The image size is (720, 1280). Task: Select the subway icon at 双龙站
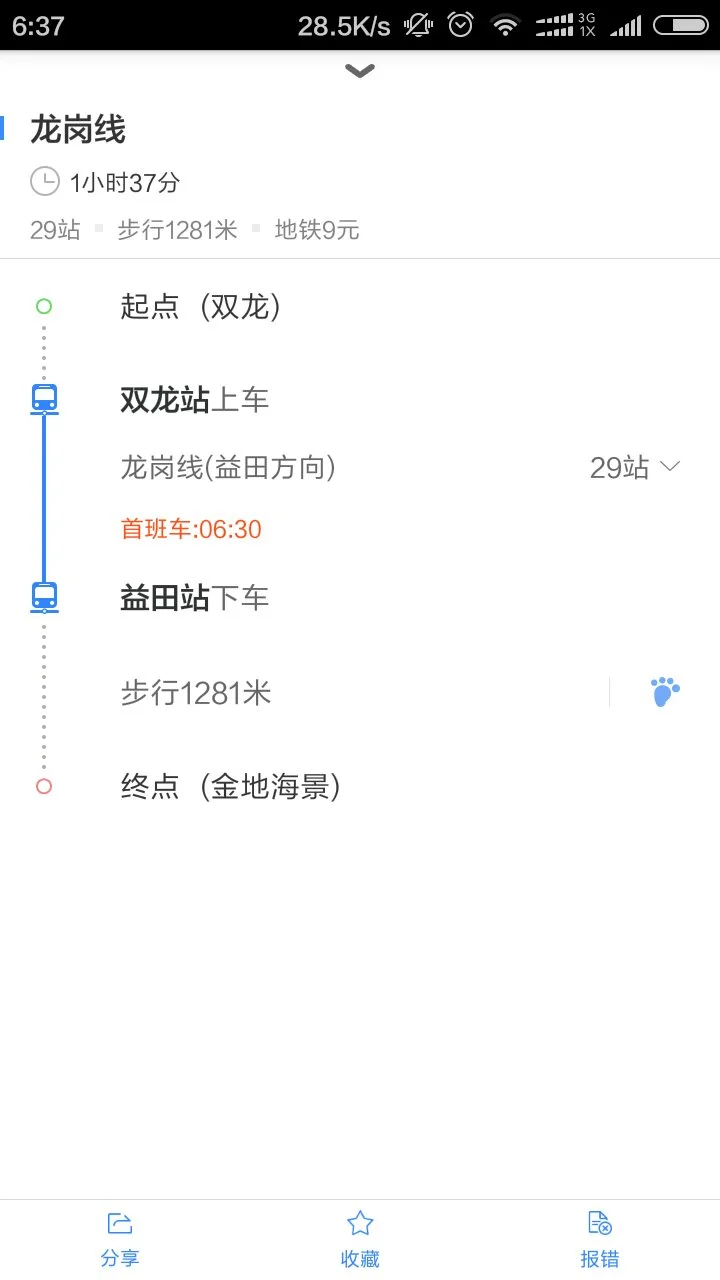[43, 398]
